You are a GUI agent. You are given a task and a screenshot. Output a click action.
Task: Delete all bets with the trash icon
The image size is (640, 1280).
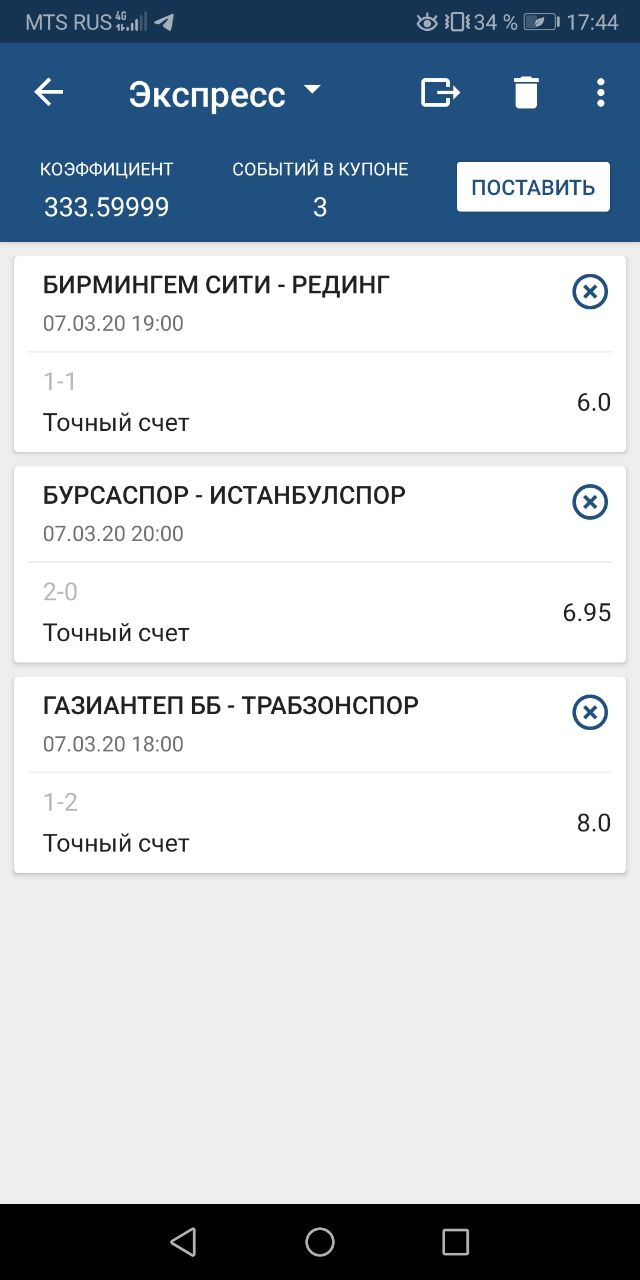pyautogui.click(x=526, y=93)
